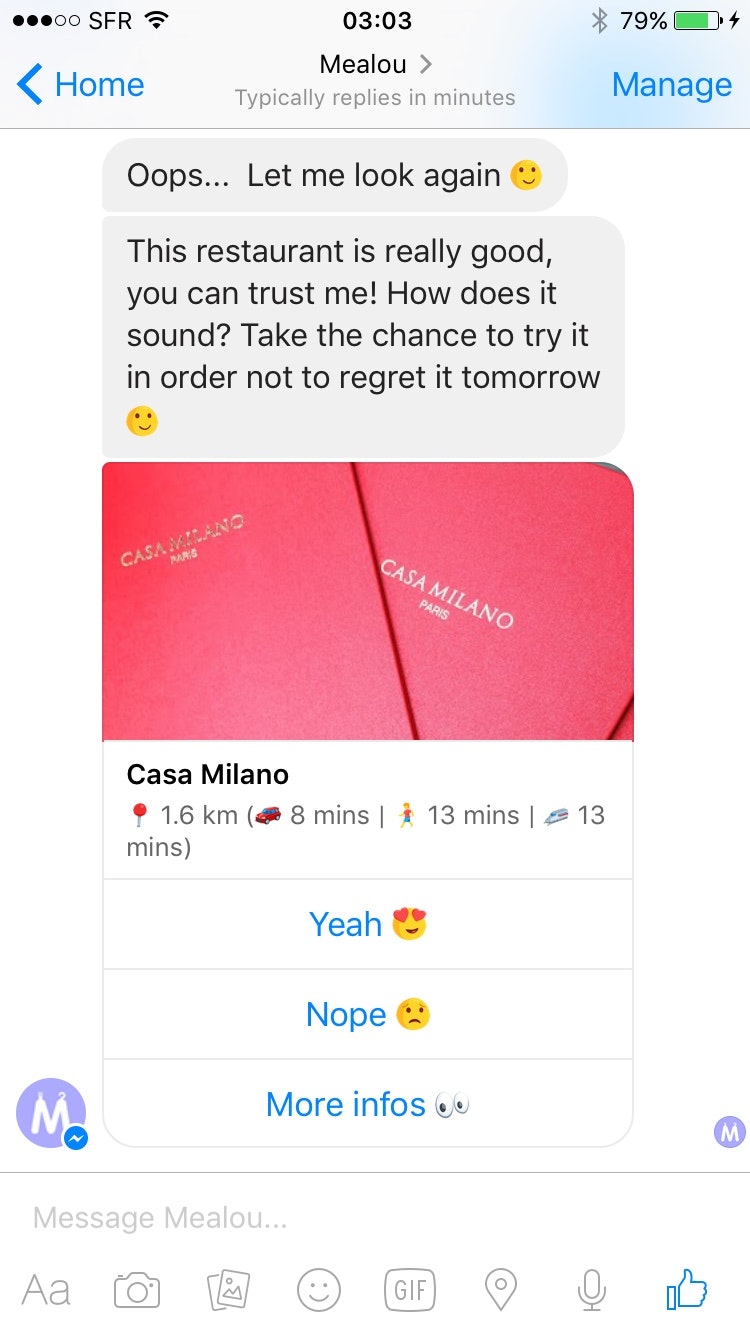This screenshot has width=750, height=1334.
Task: Open Manage settings for Mealou
Action: 671,85
